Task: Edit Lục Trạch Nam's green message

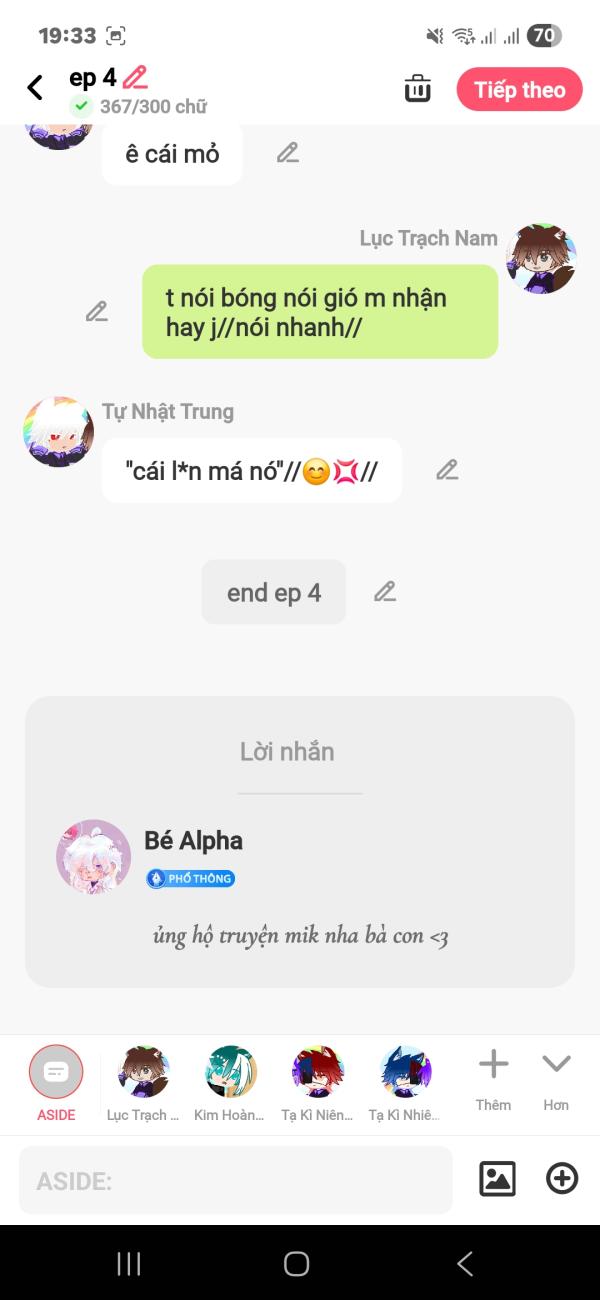Action: point(97,311)
